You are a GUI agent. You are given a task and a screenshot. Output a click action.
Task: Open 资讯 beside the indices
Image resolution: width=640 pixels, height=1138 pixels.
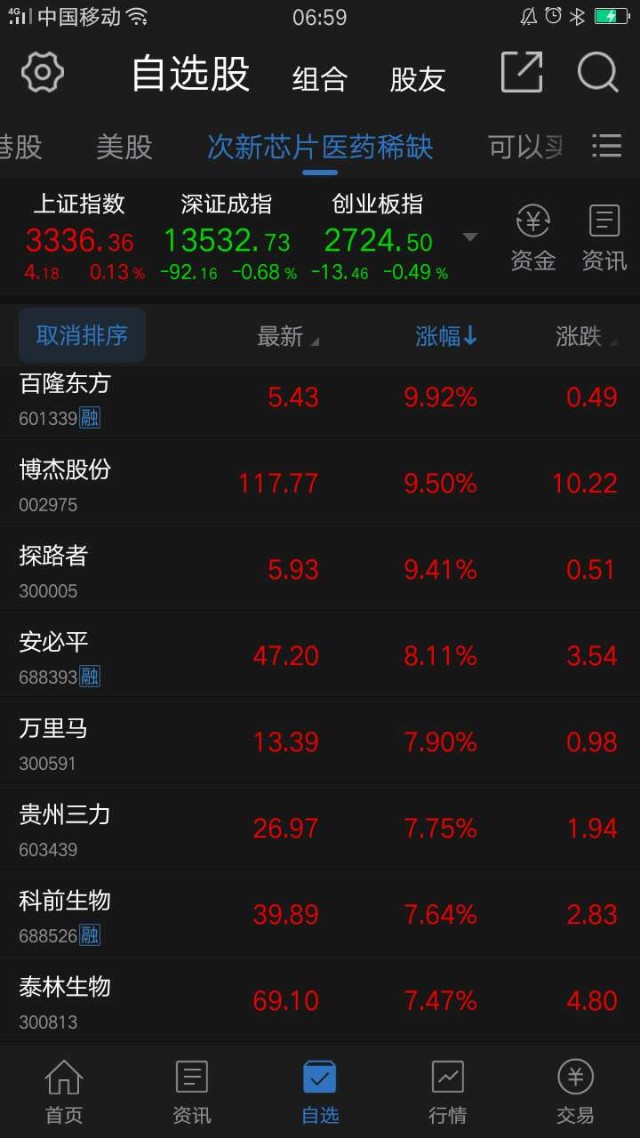(x=604, y=238)
